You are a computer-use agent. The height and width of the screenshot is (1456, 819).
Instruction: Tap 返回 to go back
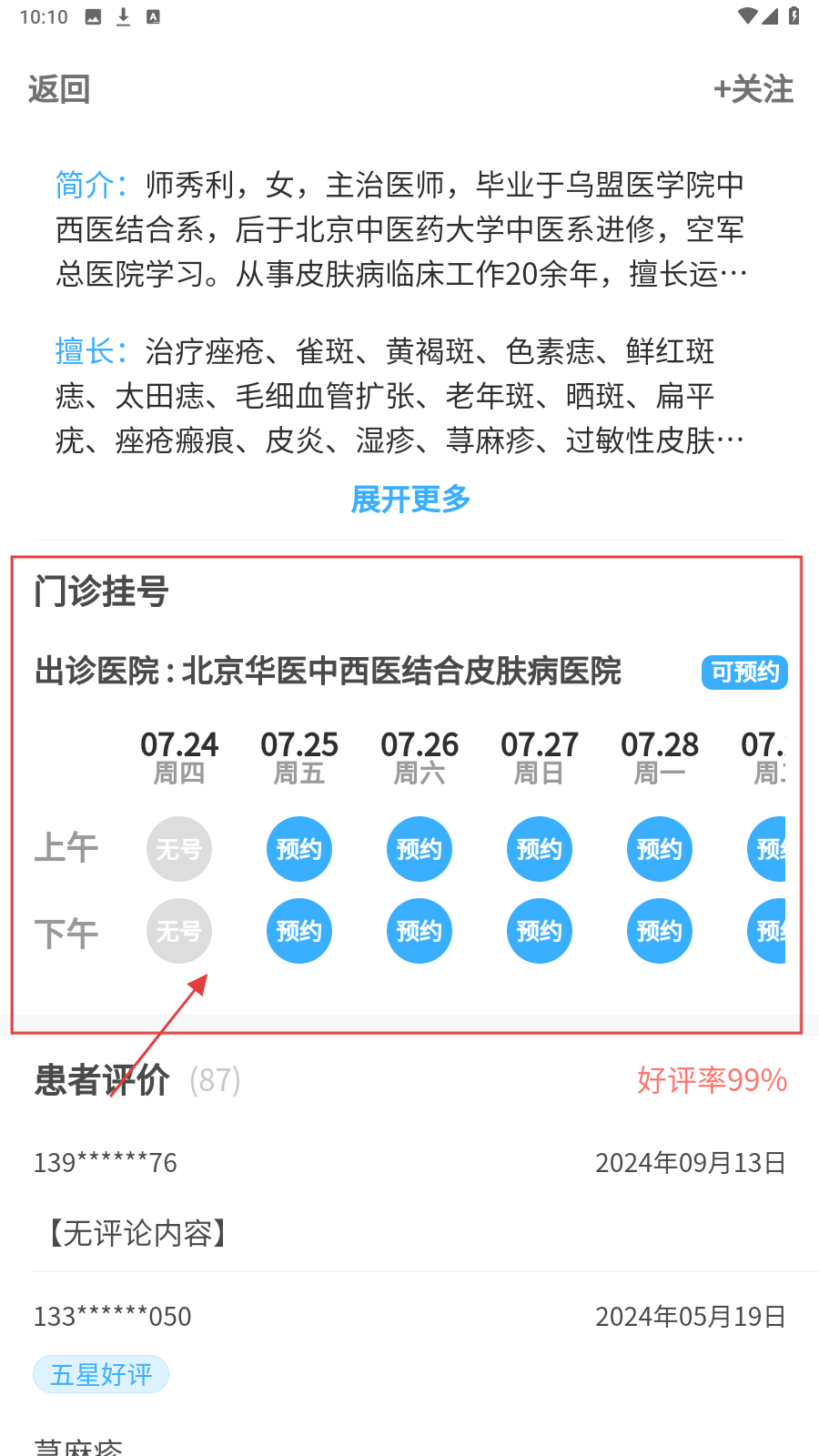point(59,89)
